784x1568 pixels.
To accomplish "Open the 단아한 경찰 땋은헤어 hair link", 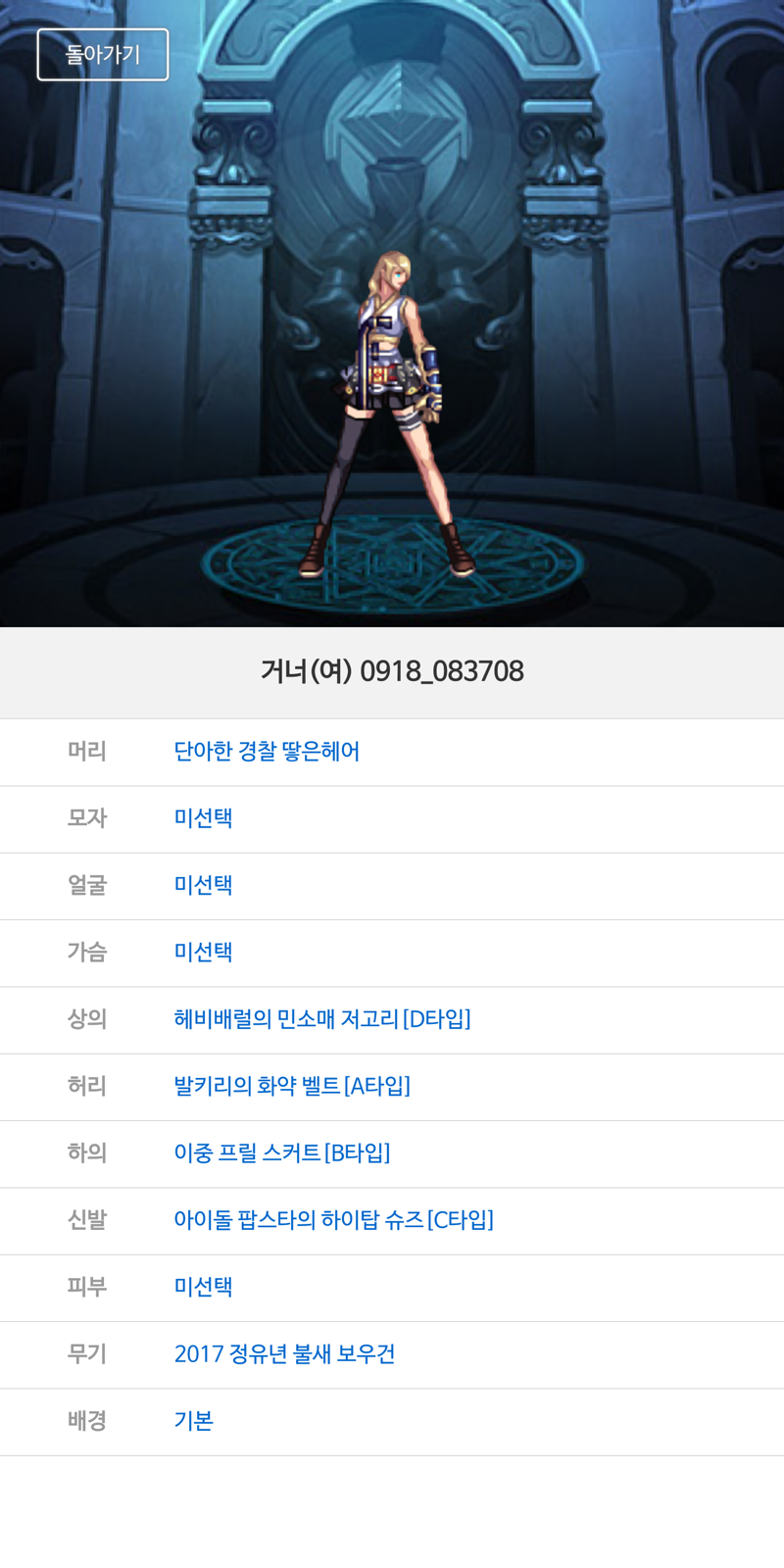I will 267,752.
